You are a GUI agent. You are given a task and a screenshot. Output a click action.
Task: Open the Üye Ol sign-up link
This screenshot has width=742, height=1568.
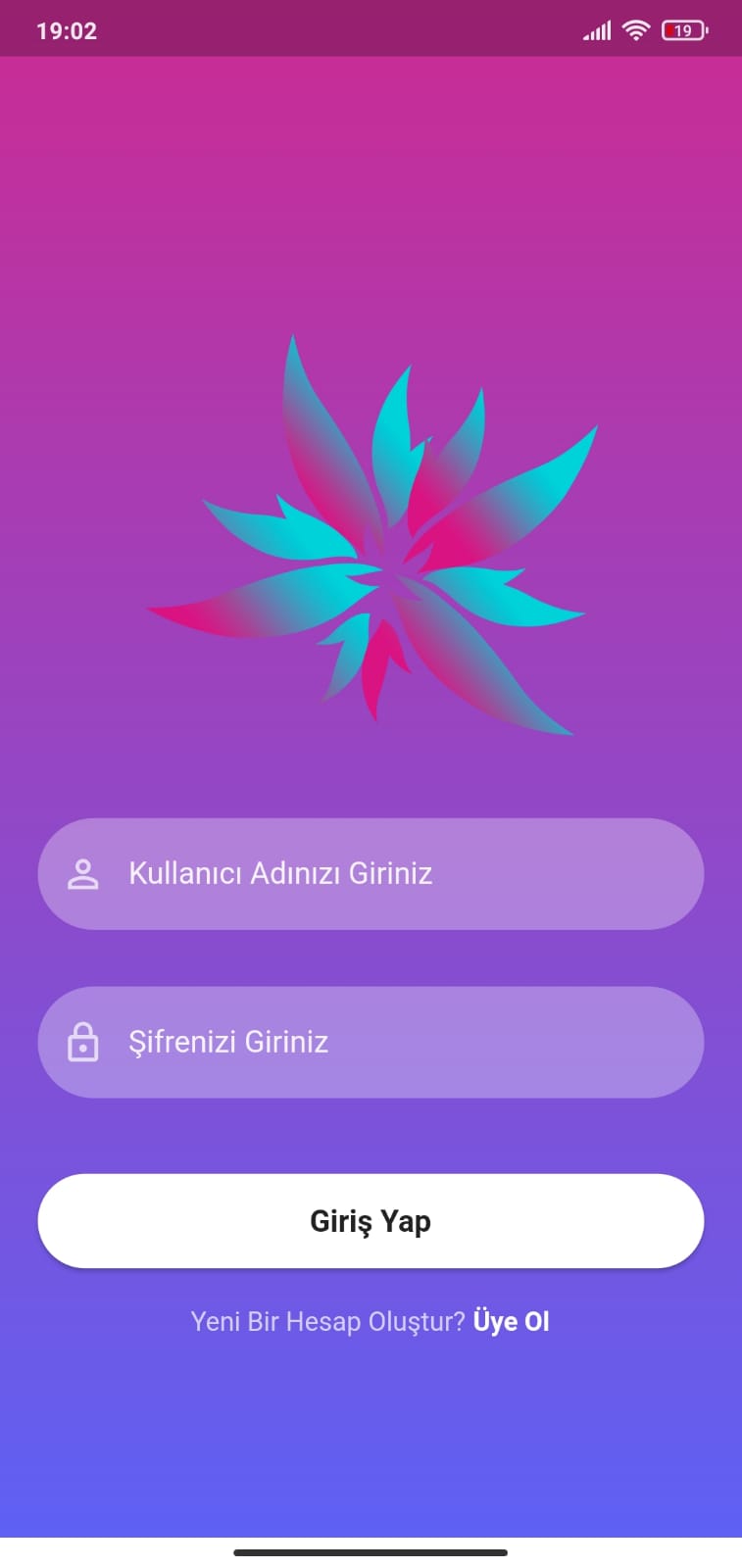click(511, 1321)
